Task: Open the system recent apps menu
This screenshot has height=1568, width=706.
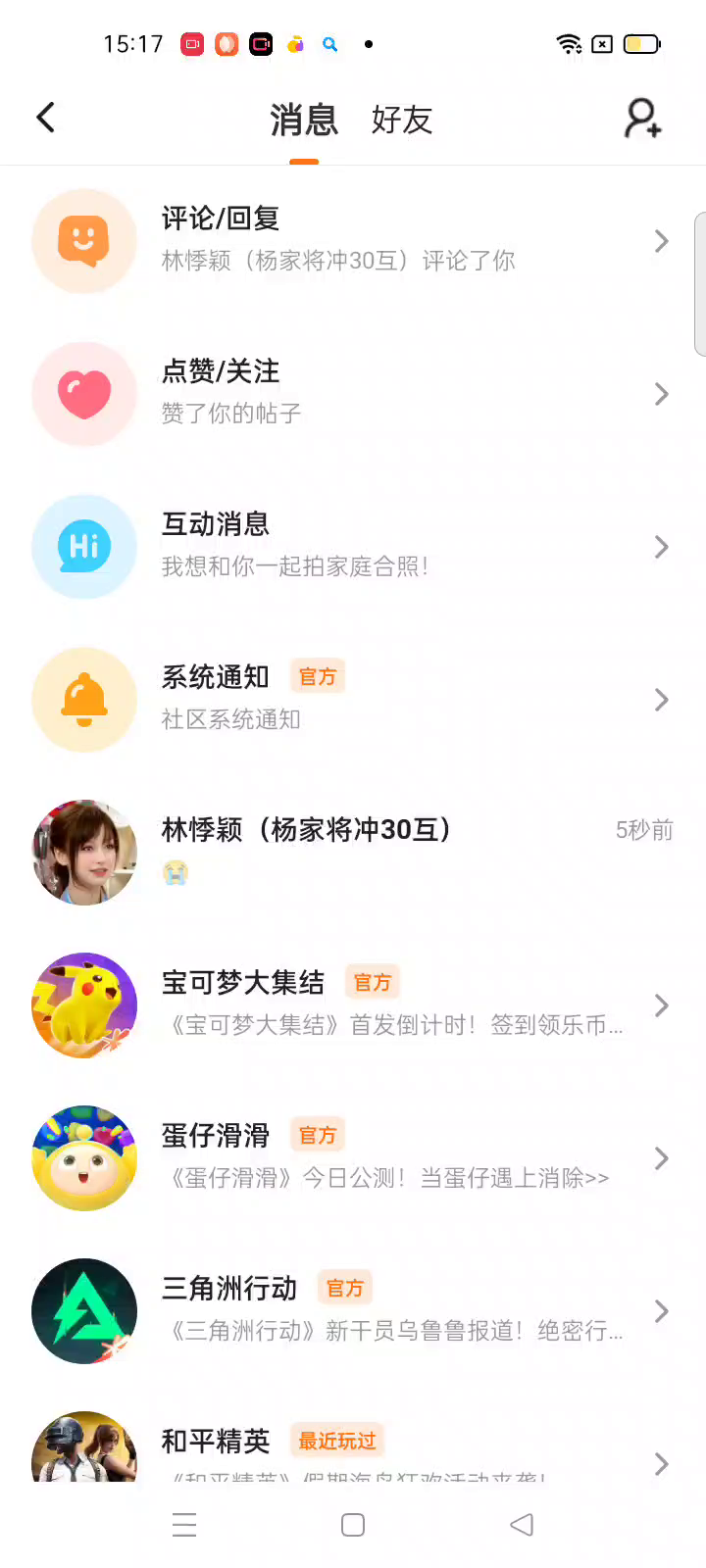Action: pos(184,1525)
